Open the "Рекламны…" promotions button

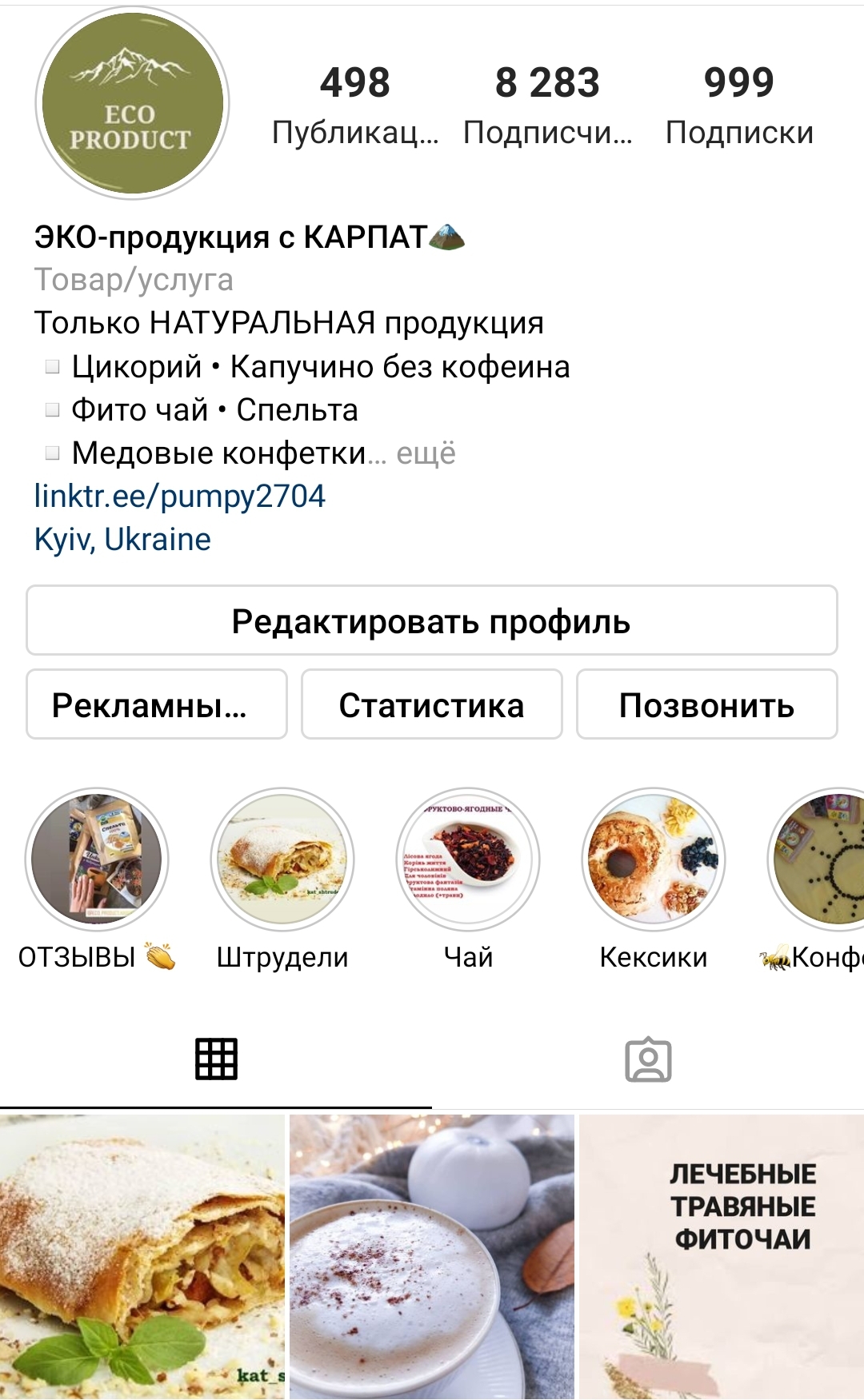point(157,704)
